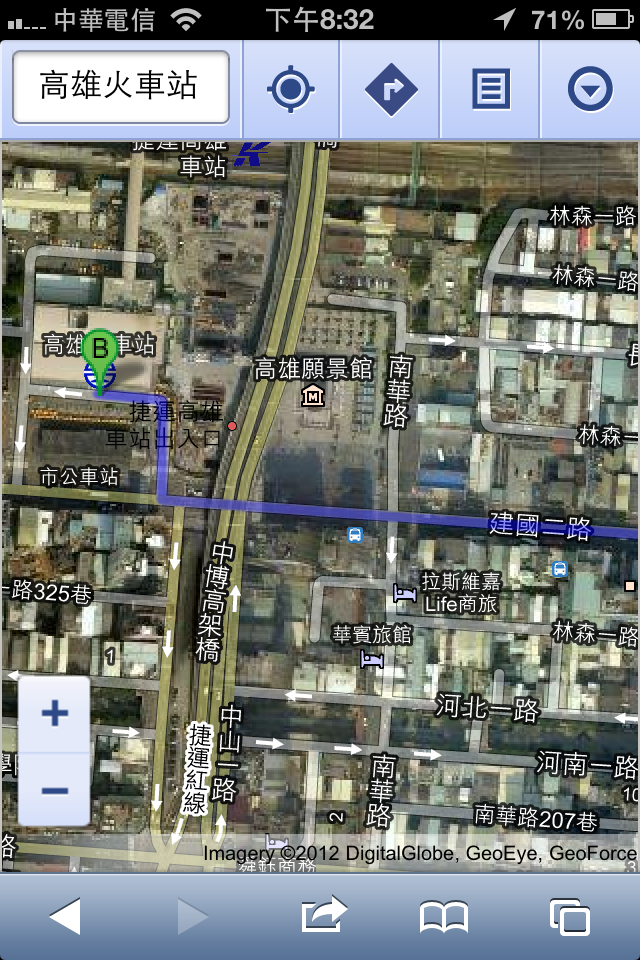Open the directions arrow button
The image size is (640, 960).
coord(390,90)
